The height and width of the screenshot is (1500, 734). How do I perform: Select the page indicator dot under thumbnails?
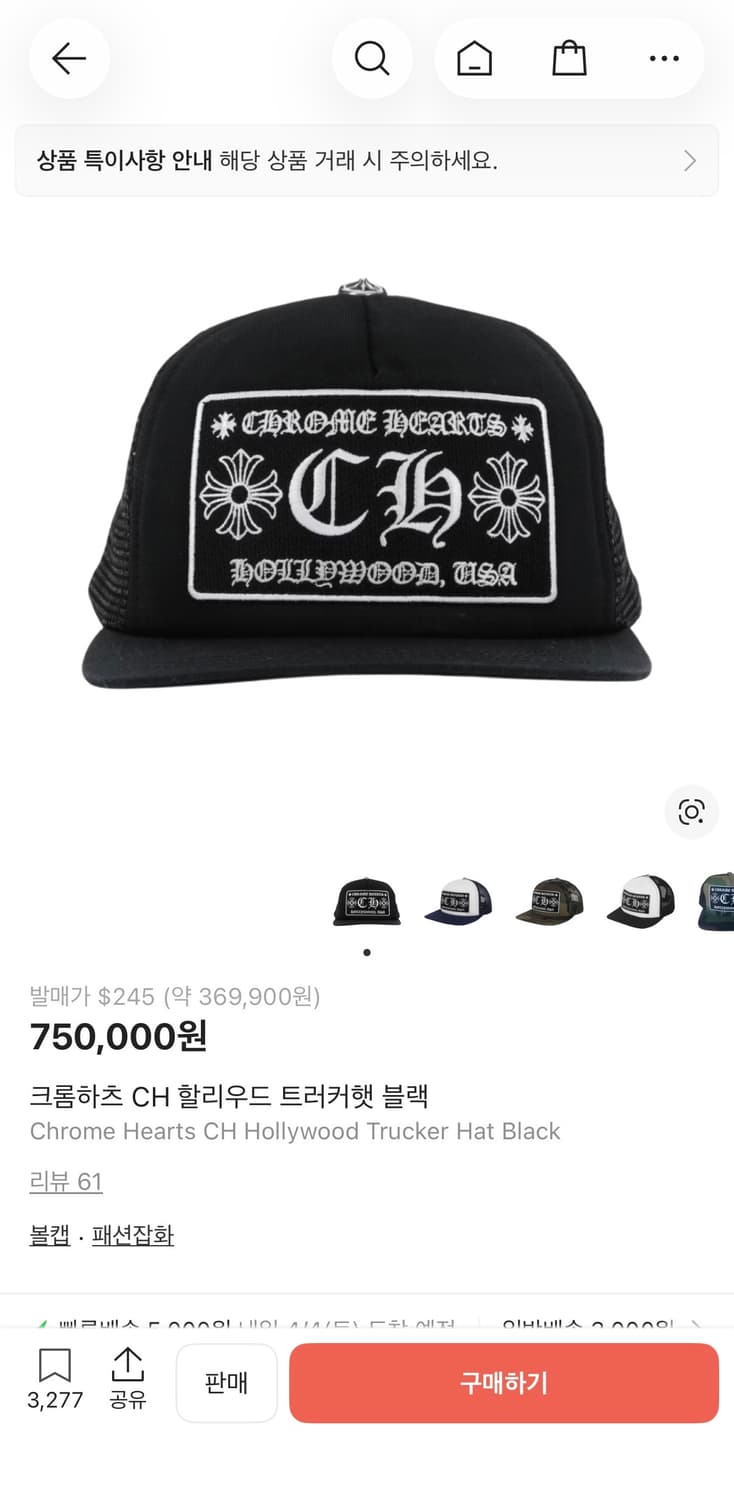(366, 952)
